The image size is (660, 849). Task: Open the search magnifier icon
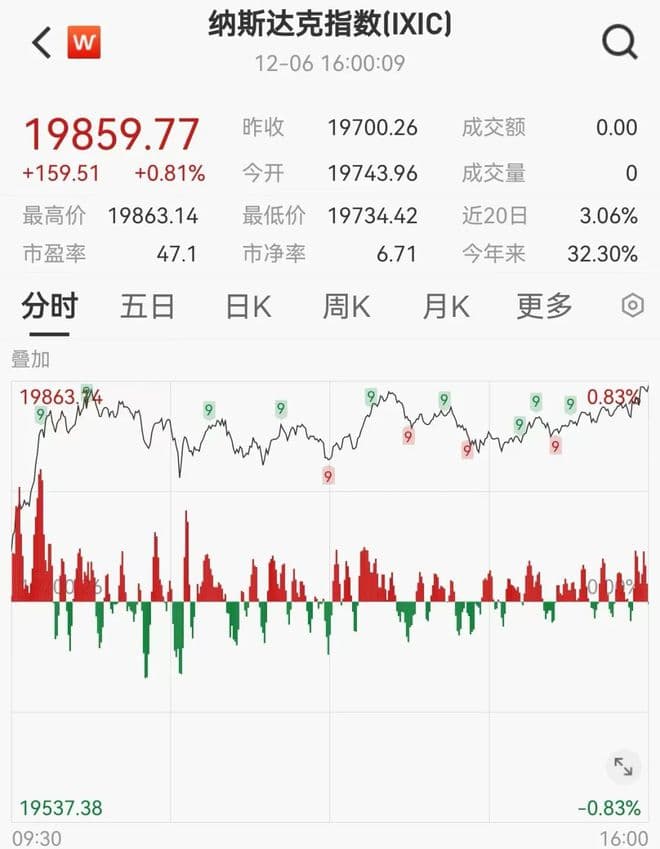click(619, 42)
